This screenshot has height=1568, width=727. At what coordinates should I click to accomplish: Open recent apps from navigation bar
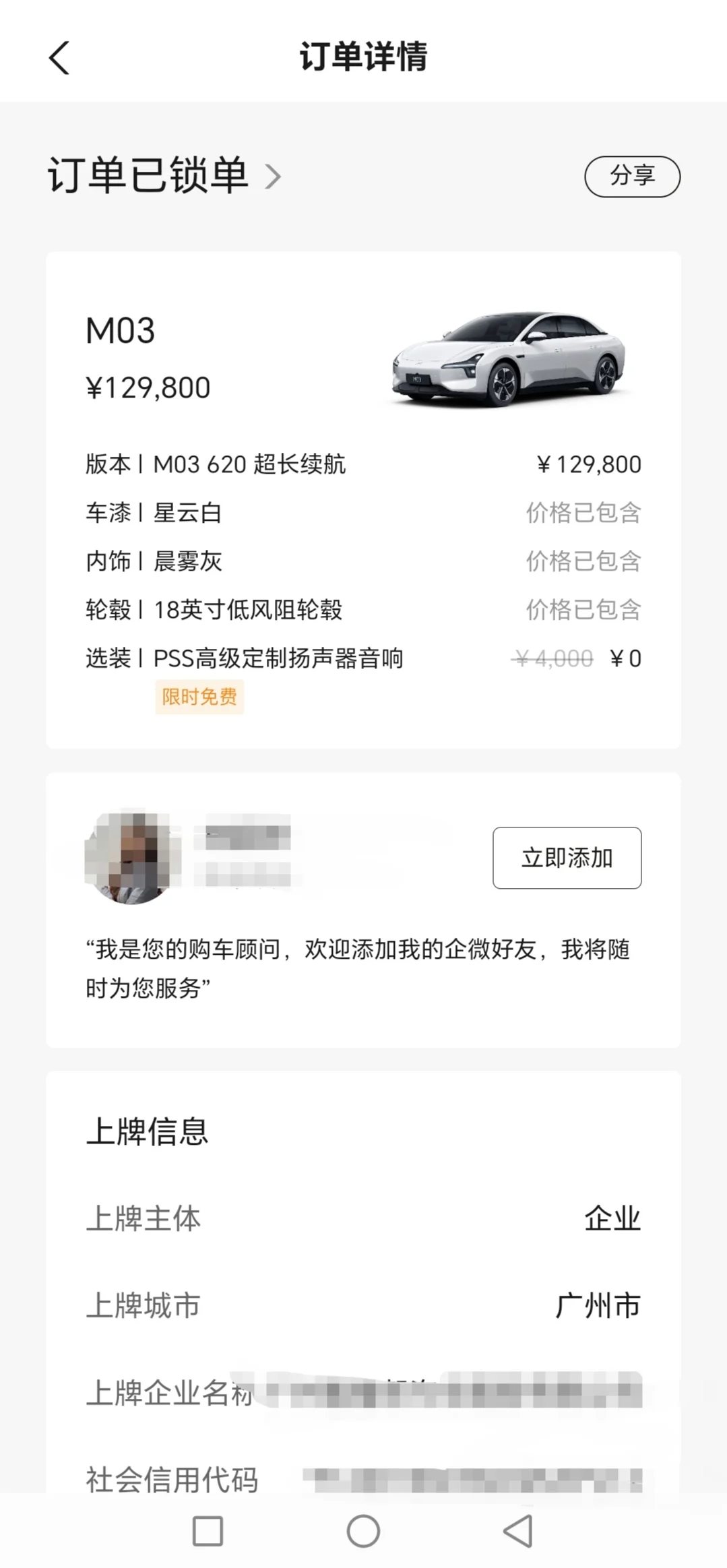coord(208,1531)
